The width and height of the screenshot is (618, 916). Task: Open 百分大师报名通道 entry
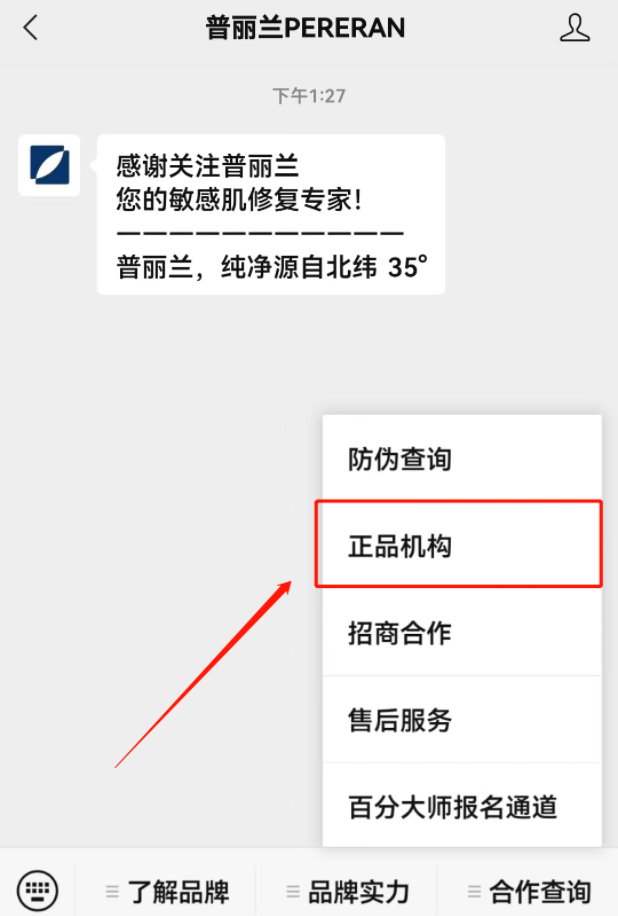462,806
